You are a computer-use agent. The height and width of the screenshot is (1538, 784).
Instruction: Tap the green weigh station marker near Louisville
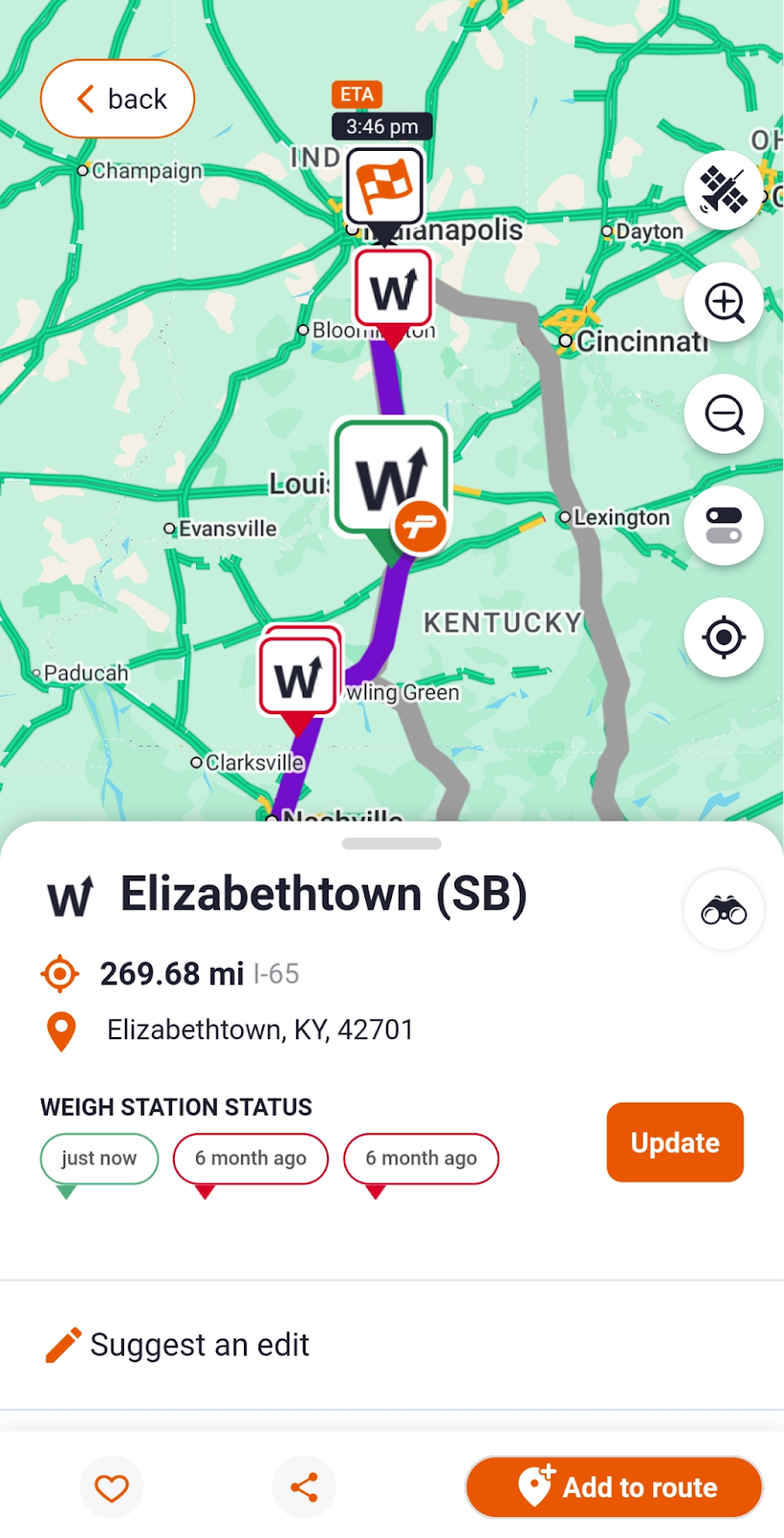tap(391, 478)
